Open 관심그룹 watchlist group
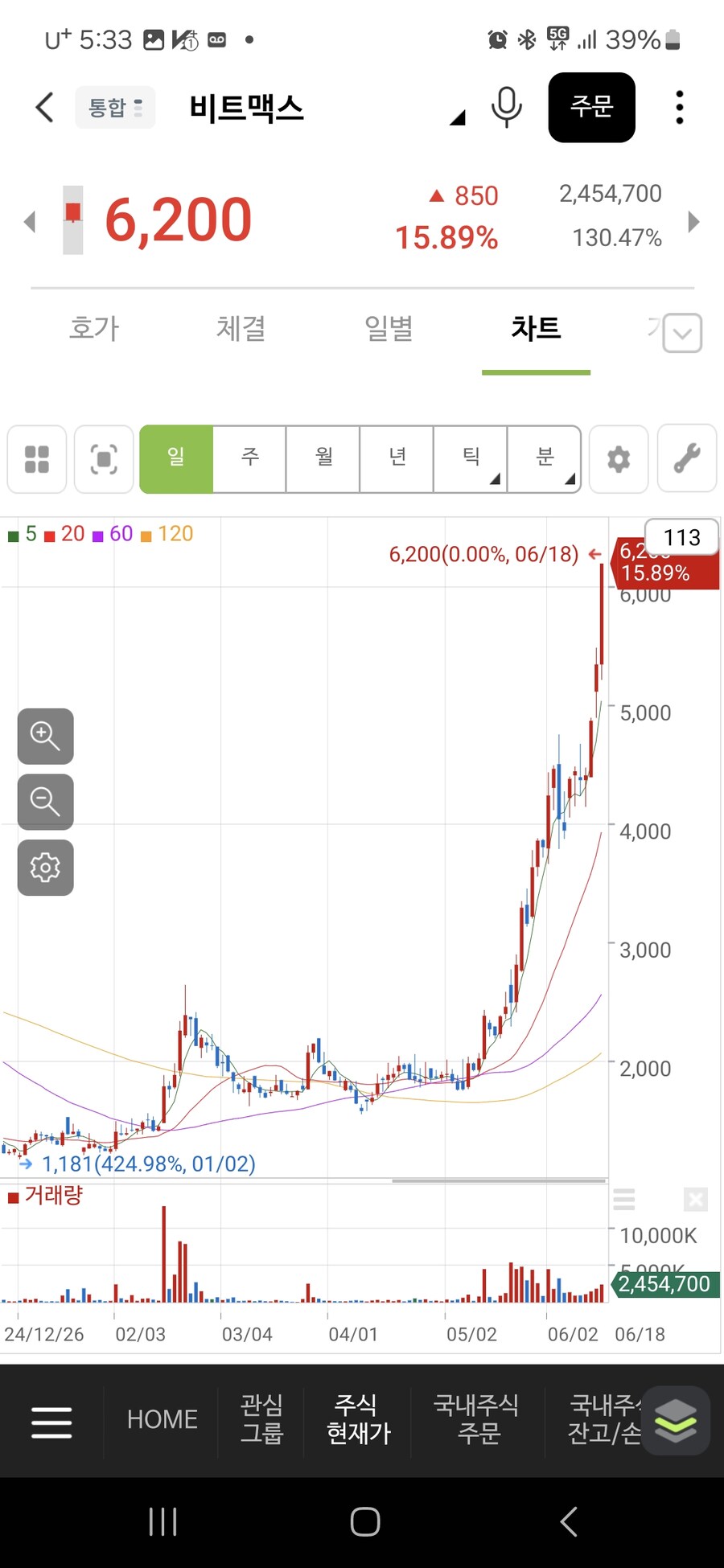 [261, 1420]
